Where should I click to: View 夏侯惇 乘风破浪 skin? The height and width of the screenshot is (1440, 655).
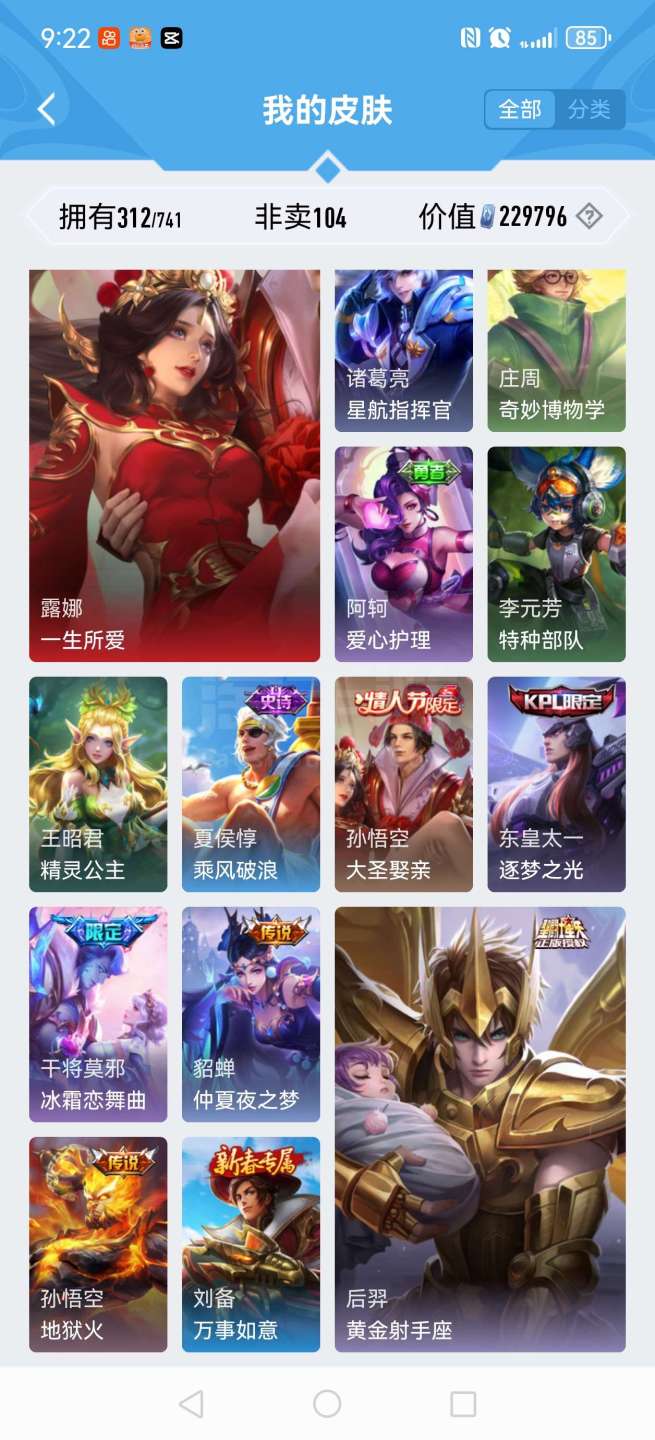tap(250, 783)
